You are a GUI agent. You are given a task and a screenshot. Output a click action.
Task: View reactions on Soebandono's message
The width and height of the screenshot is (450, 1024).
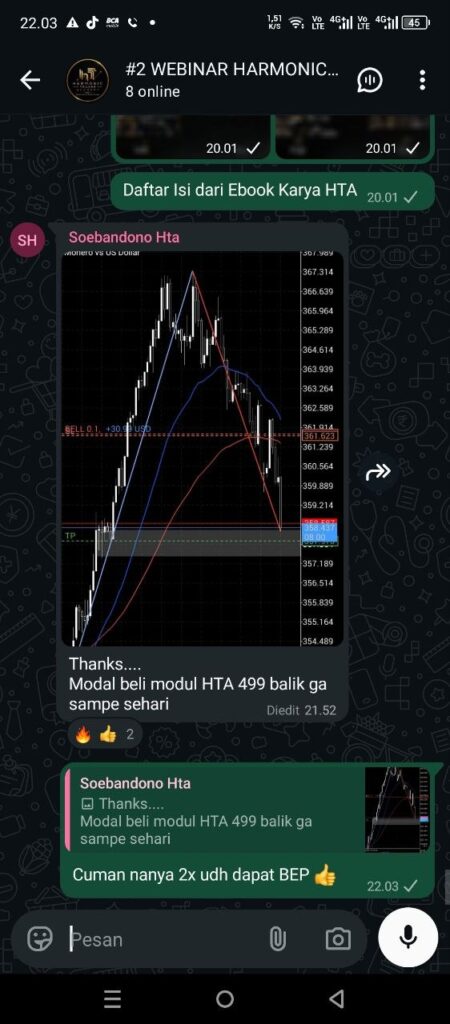click(x=104, y=735)
